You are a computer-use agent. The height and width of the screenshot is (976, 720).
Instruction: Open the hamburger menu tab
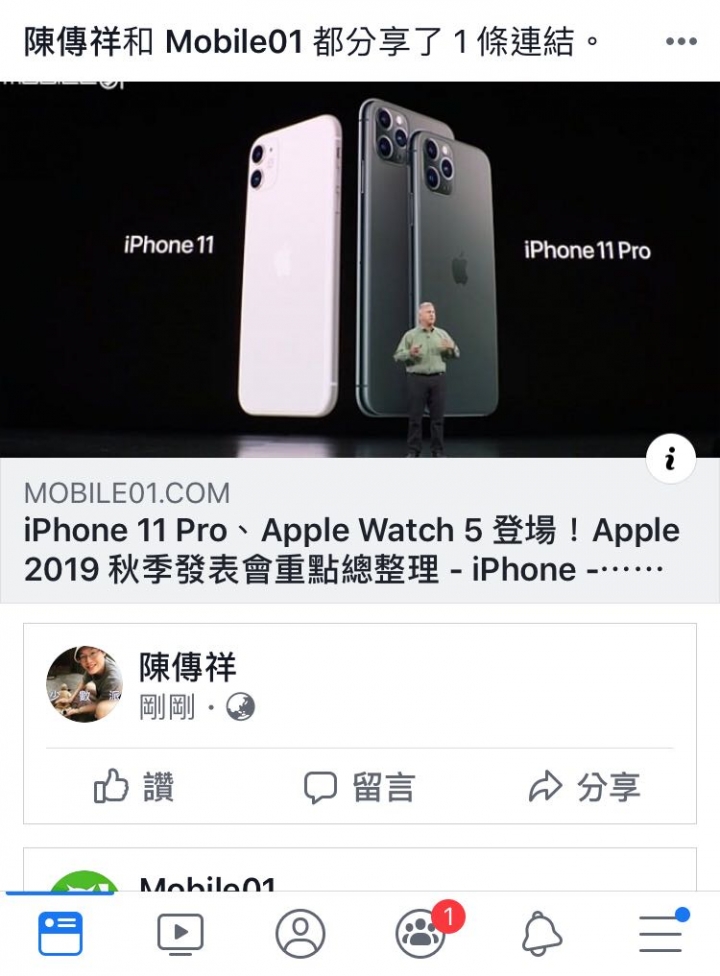(x=660, y=934)
